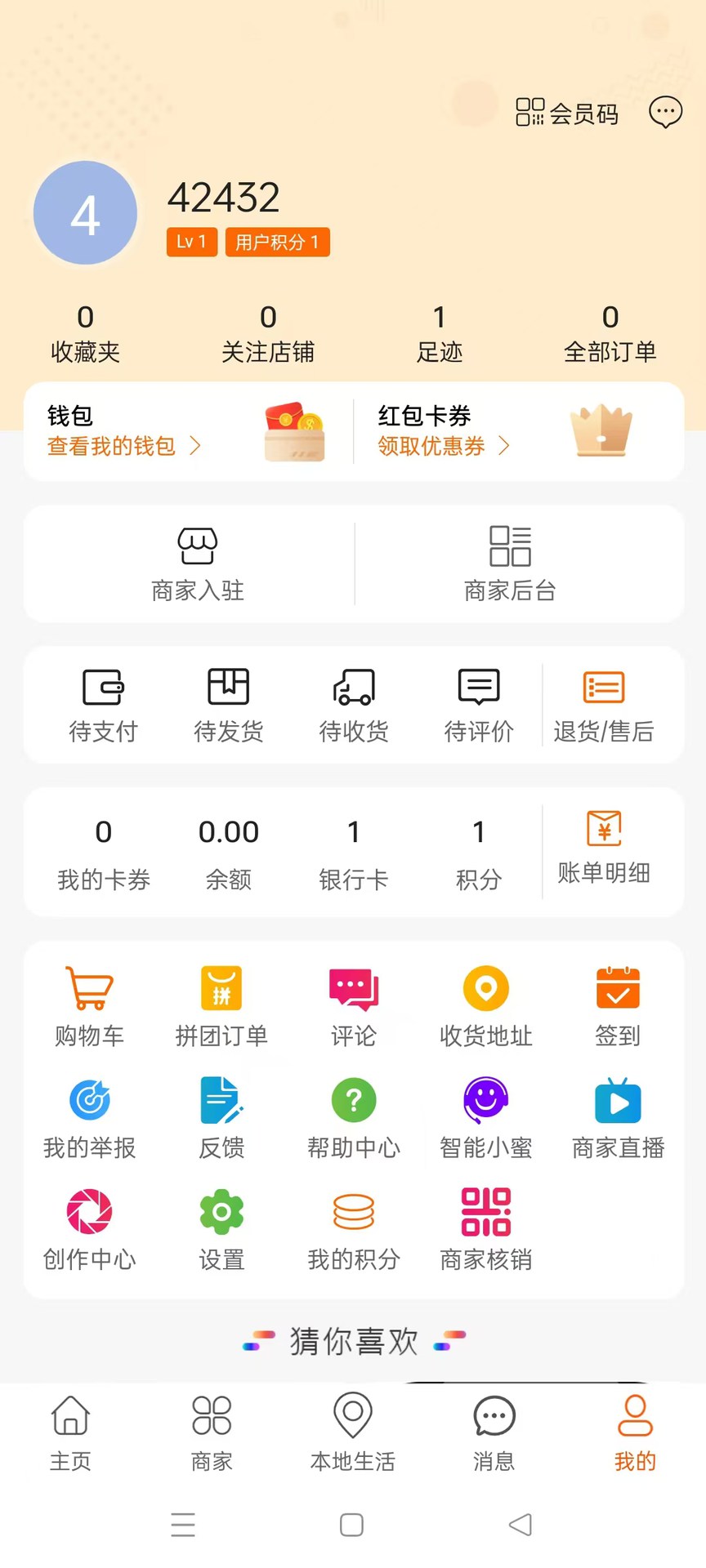This screenshot has height=1568, width=706.
Task: Expand 领取优惠券 coupon collection
Action: (444, 447)
